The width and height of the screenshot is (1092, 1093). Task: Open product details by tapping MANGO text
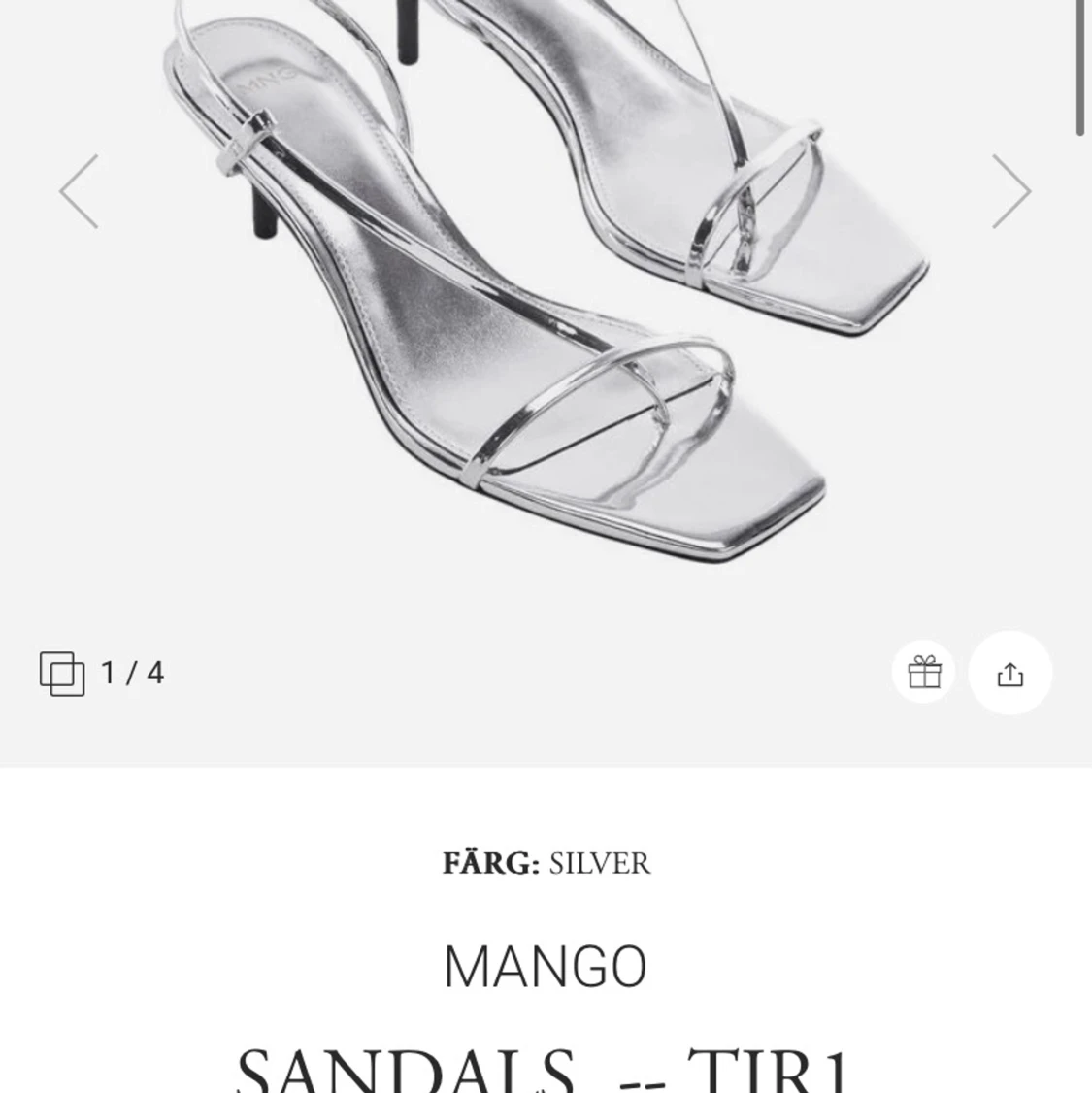[x=546, y=965]
